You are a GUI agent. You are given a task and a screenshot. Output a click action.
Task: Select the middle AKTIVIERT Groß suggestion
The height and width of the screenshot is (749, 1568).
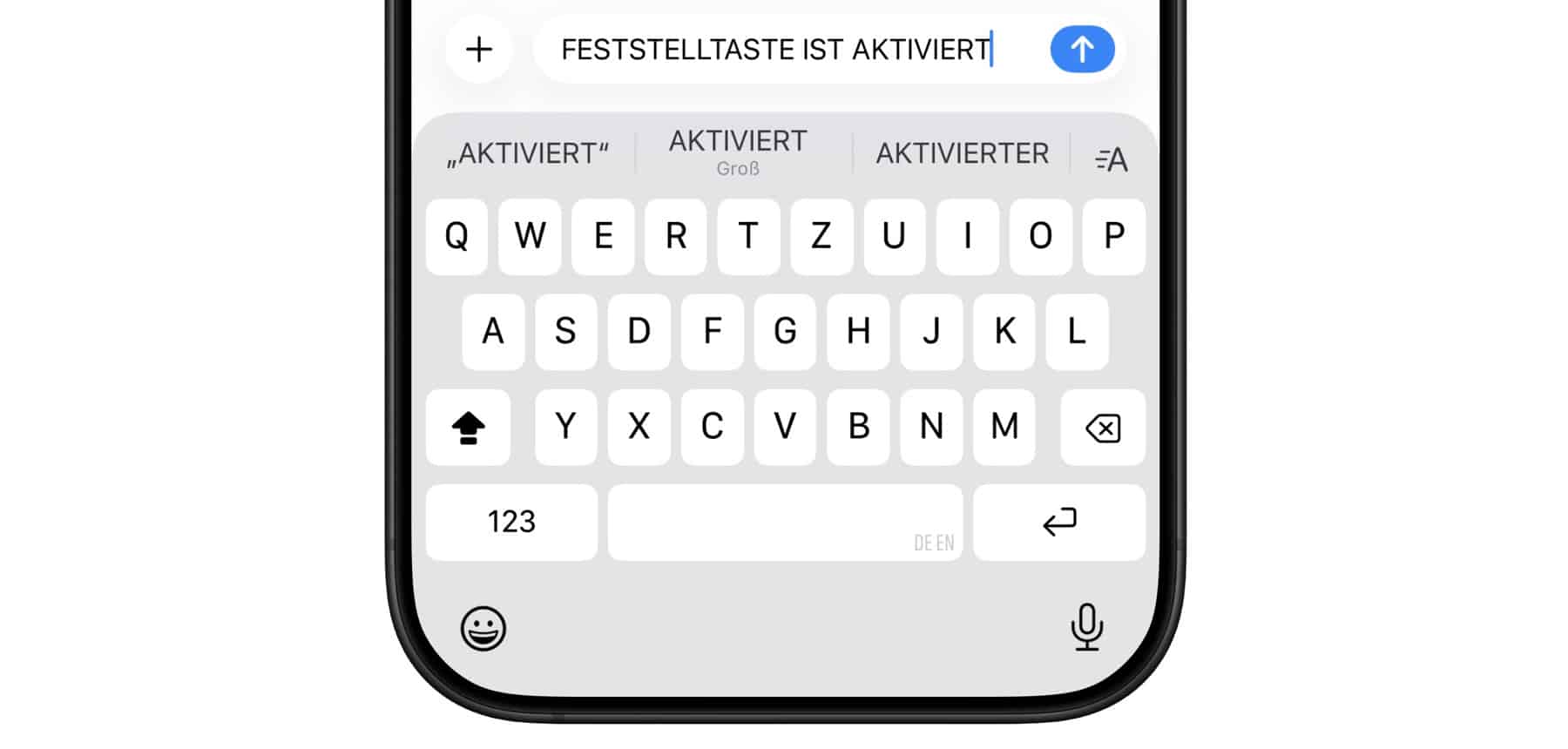click(738, 152)
